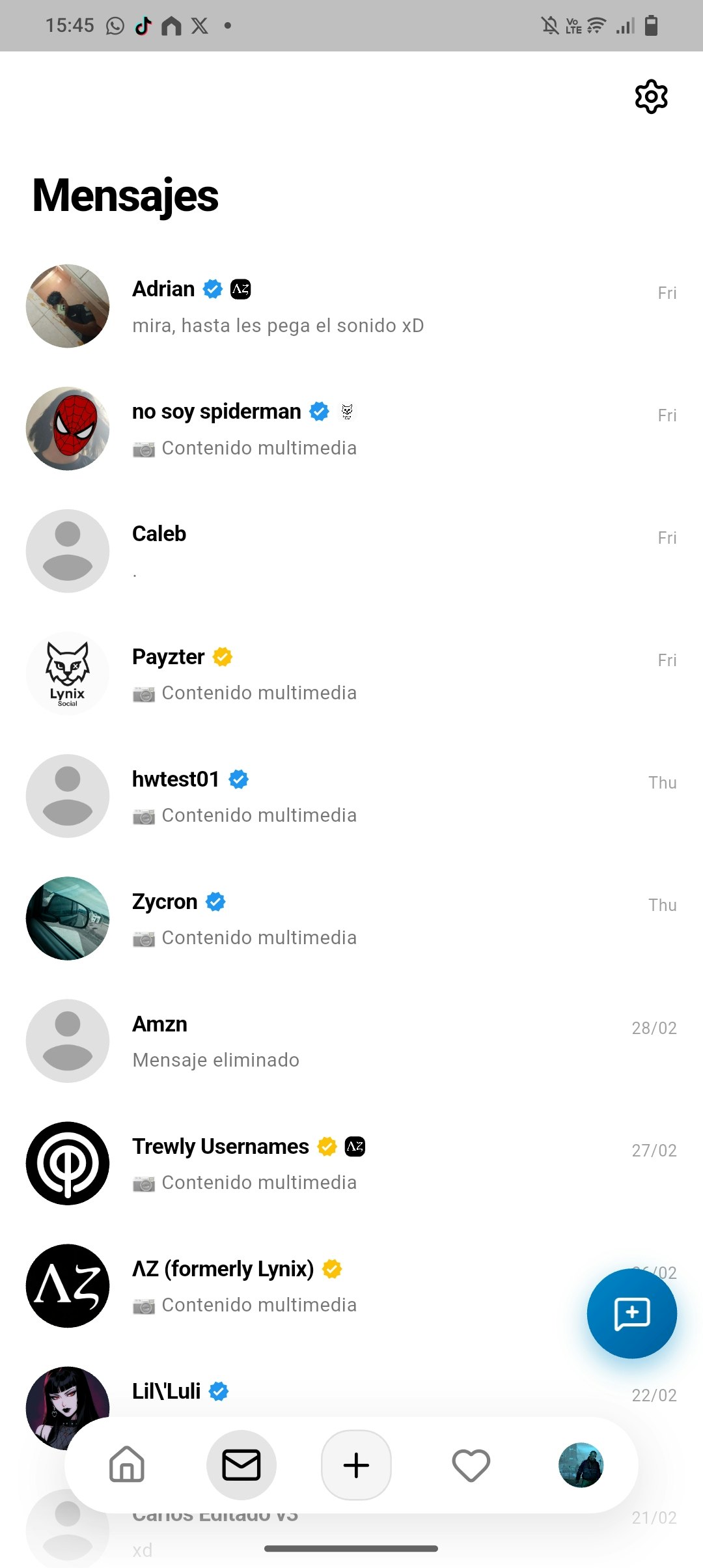The image size is (703, 1568).
Task: Open the chat with Adrian
Action: [x=351, y=306]
